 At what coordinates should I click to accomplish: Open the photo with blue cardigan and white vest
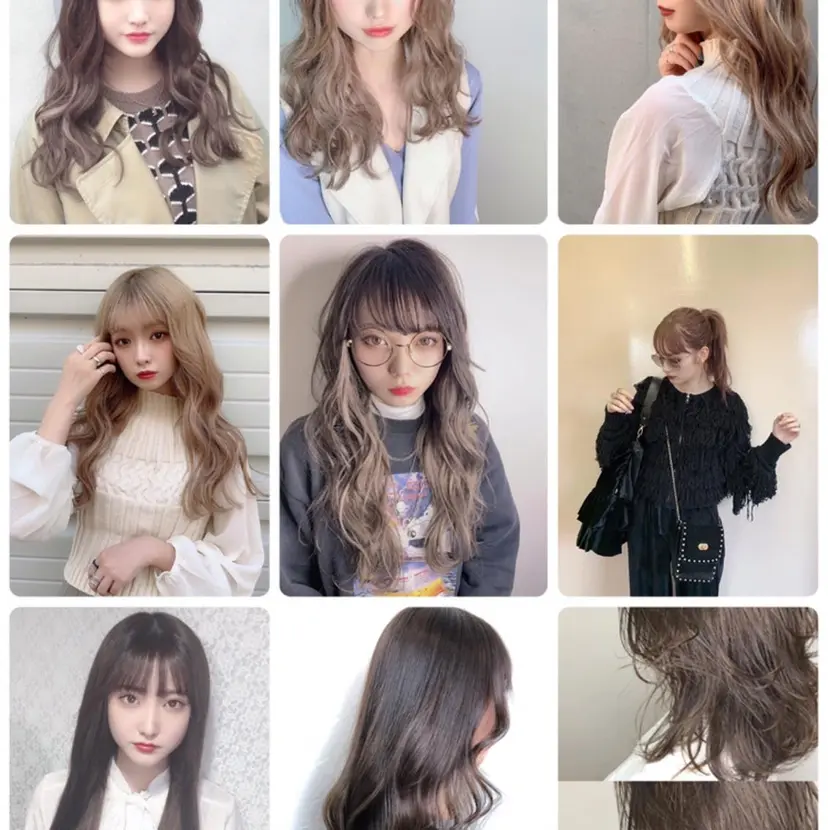pyautogui.click(x=413, y=110)
